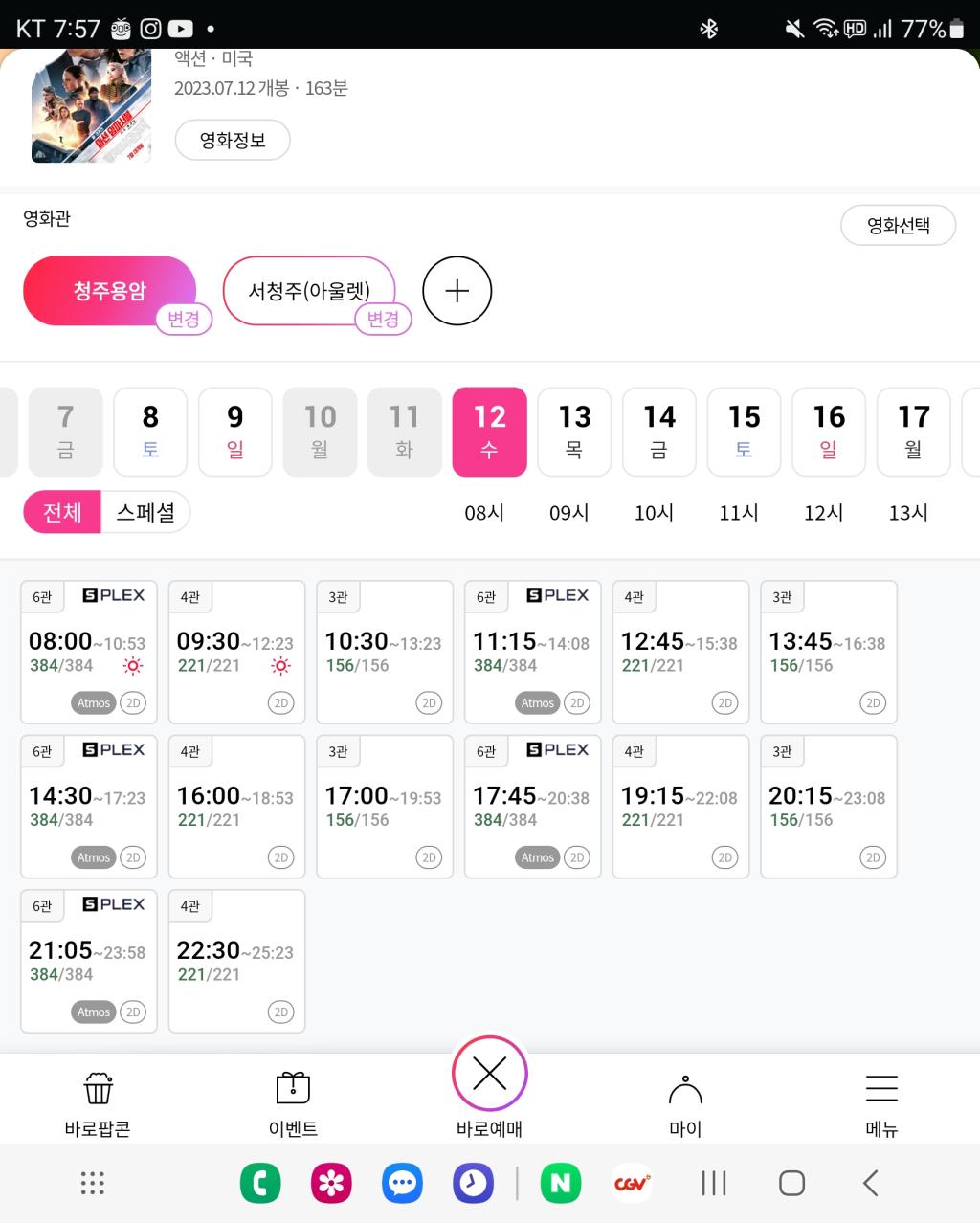Screen dimensions: 980x1223
Task: Tap the 영화선택 movie selection button
Action: coord(898,226)
